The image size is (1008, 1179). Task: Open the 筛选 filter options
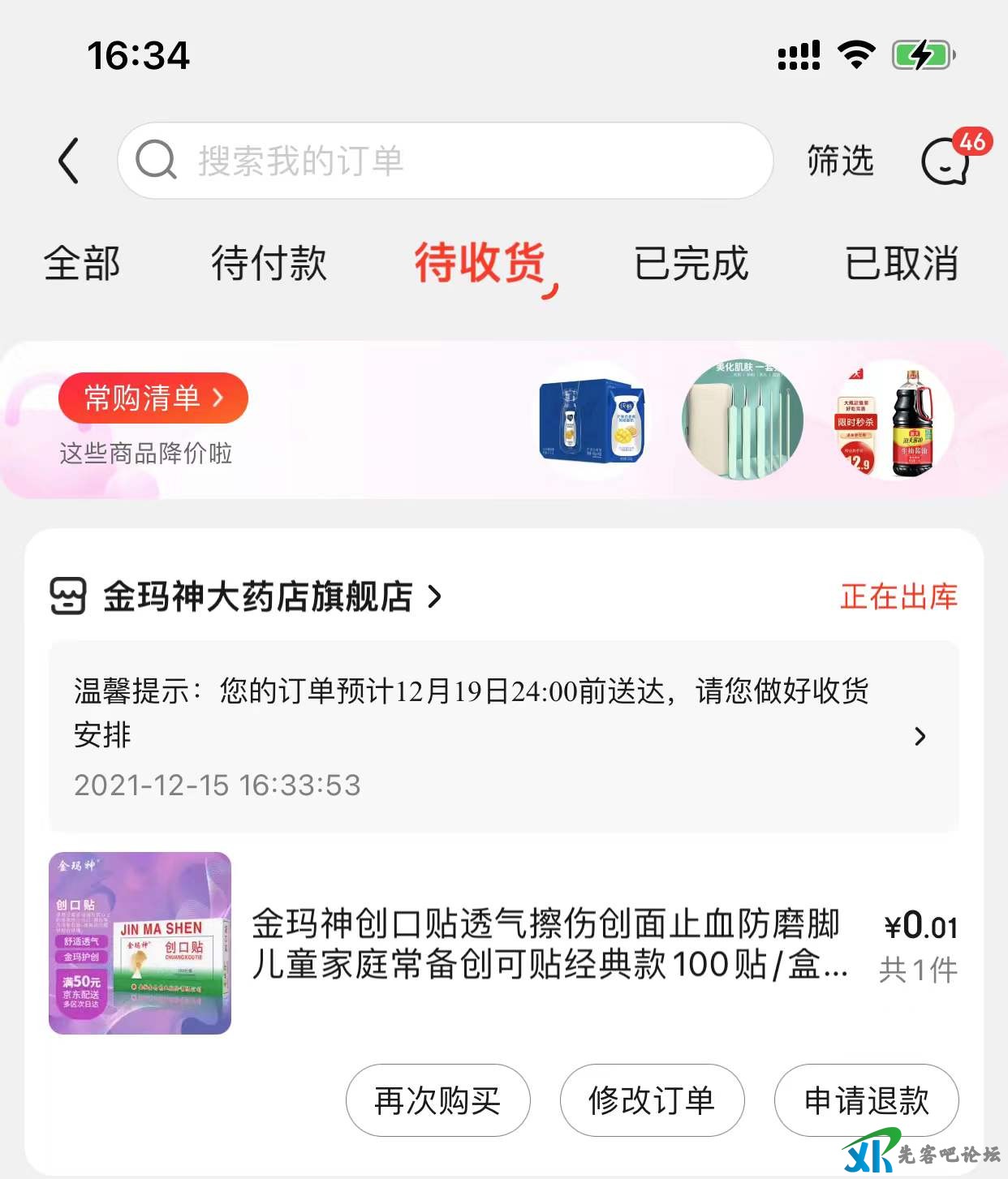point(840,161)
